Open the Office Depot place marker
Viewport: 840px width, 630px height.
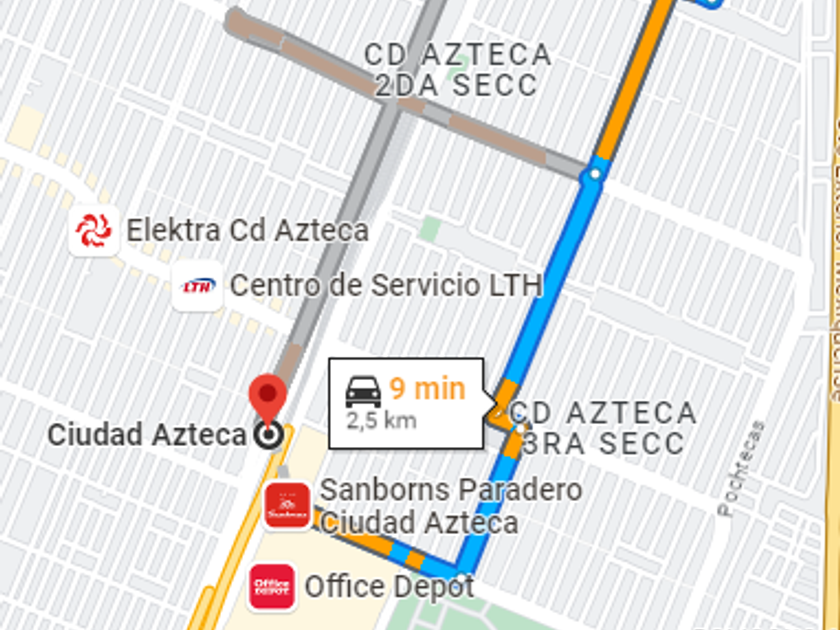coord(273,587)
